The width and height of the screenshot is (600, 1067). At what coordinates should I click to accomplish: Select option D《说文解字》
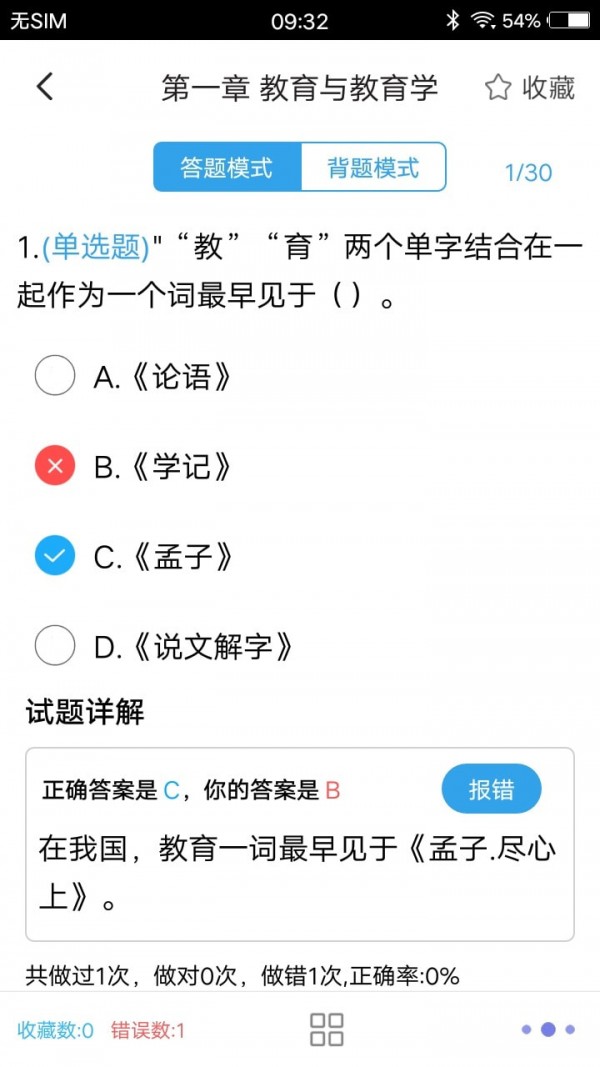164,646
